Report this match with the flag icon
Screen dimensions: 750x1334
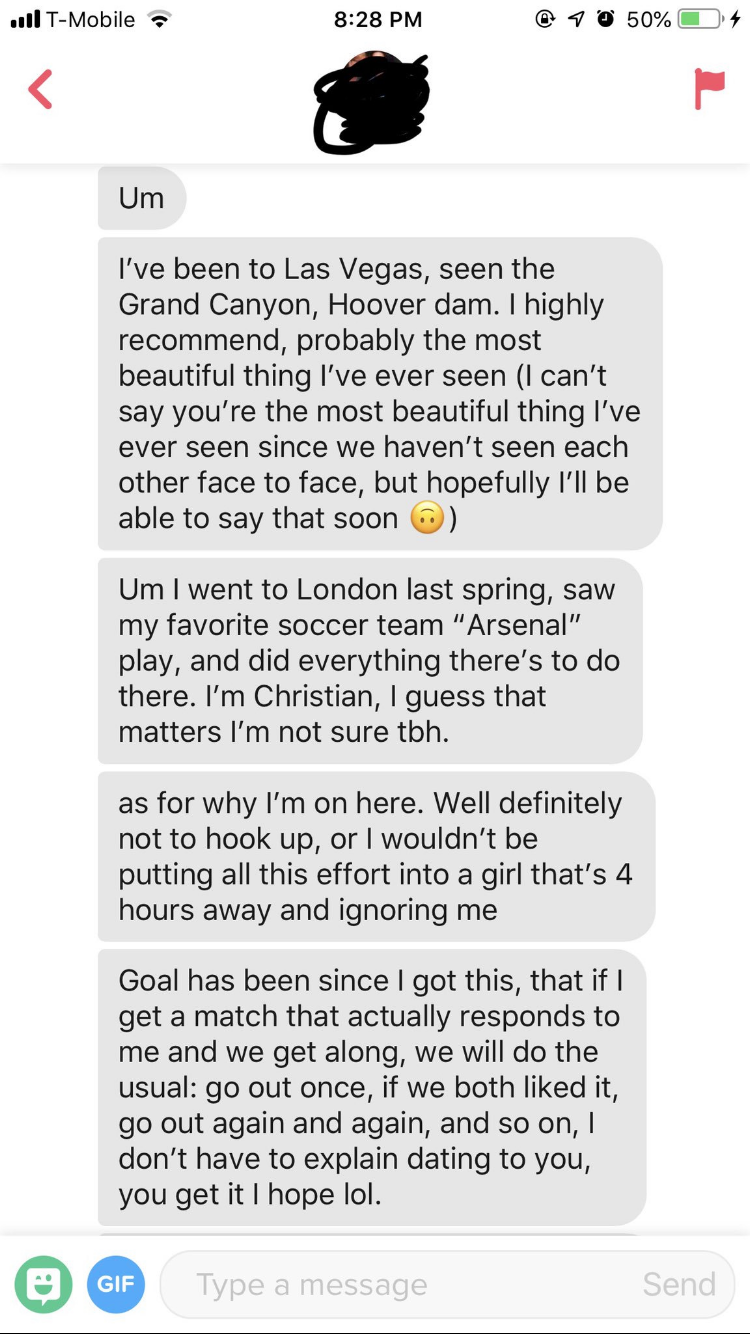pyautogui.click(x=708, y=88)
